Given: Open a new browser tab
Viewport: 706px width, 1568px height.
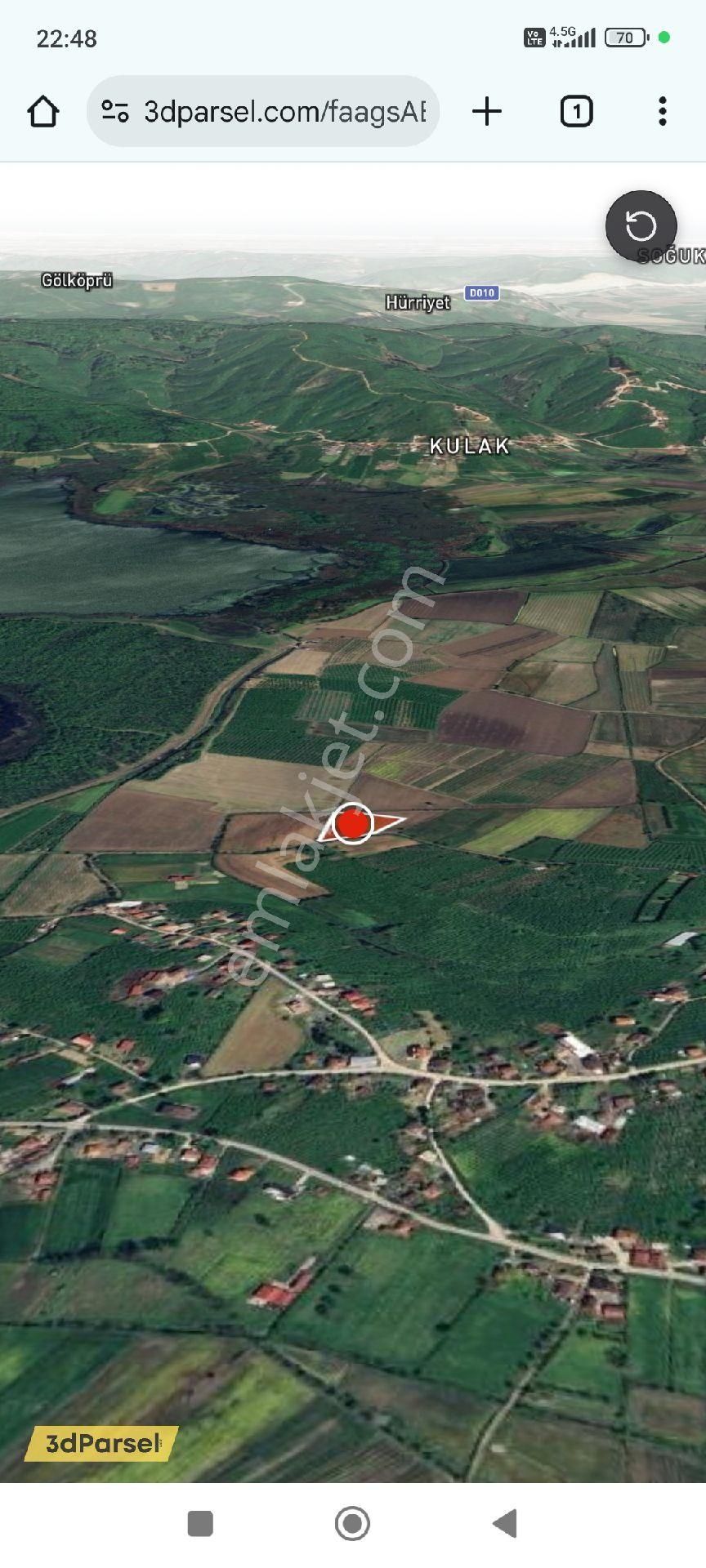Looking at the screenshot, I should coord(487,112).
